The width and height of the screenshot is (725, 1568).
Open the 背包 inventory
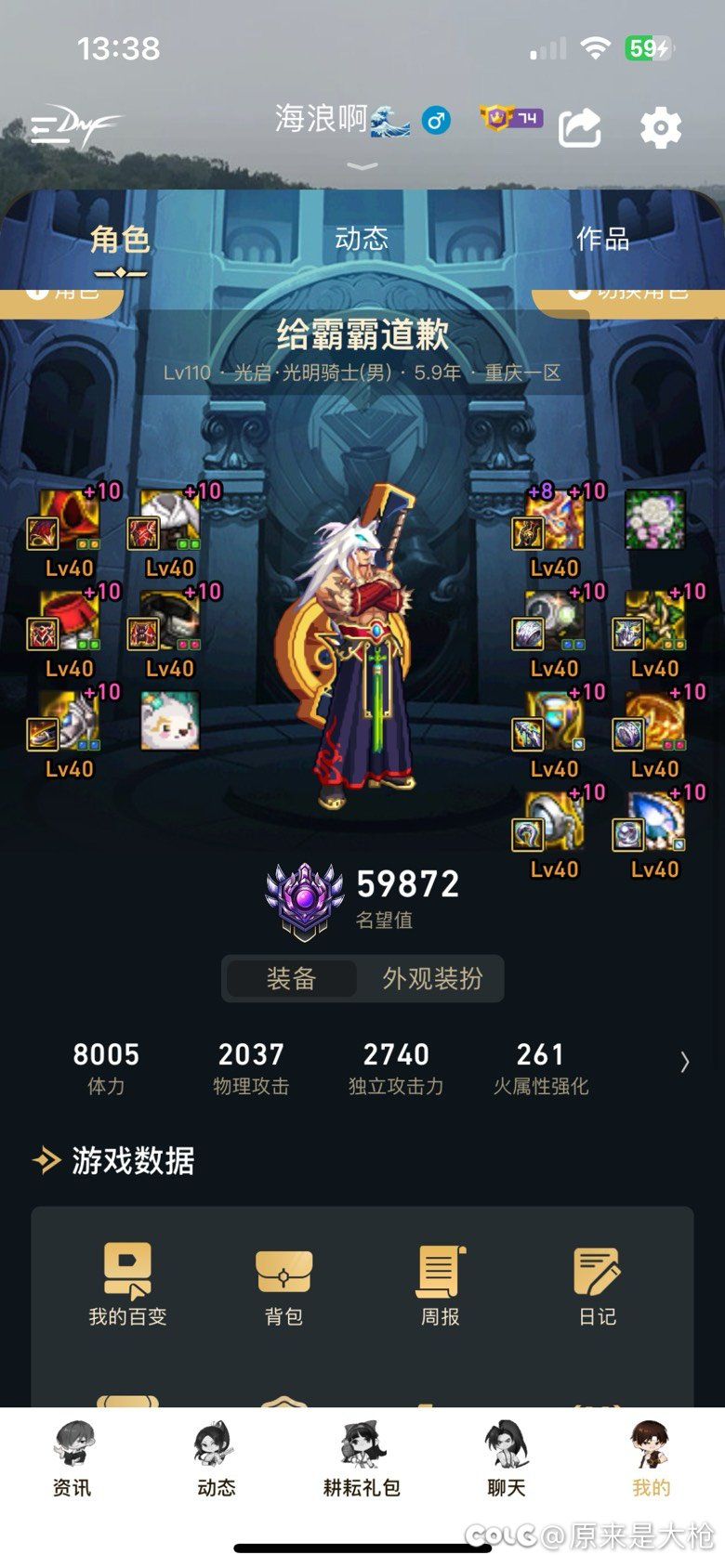click(283, 1284)
